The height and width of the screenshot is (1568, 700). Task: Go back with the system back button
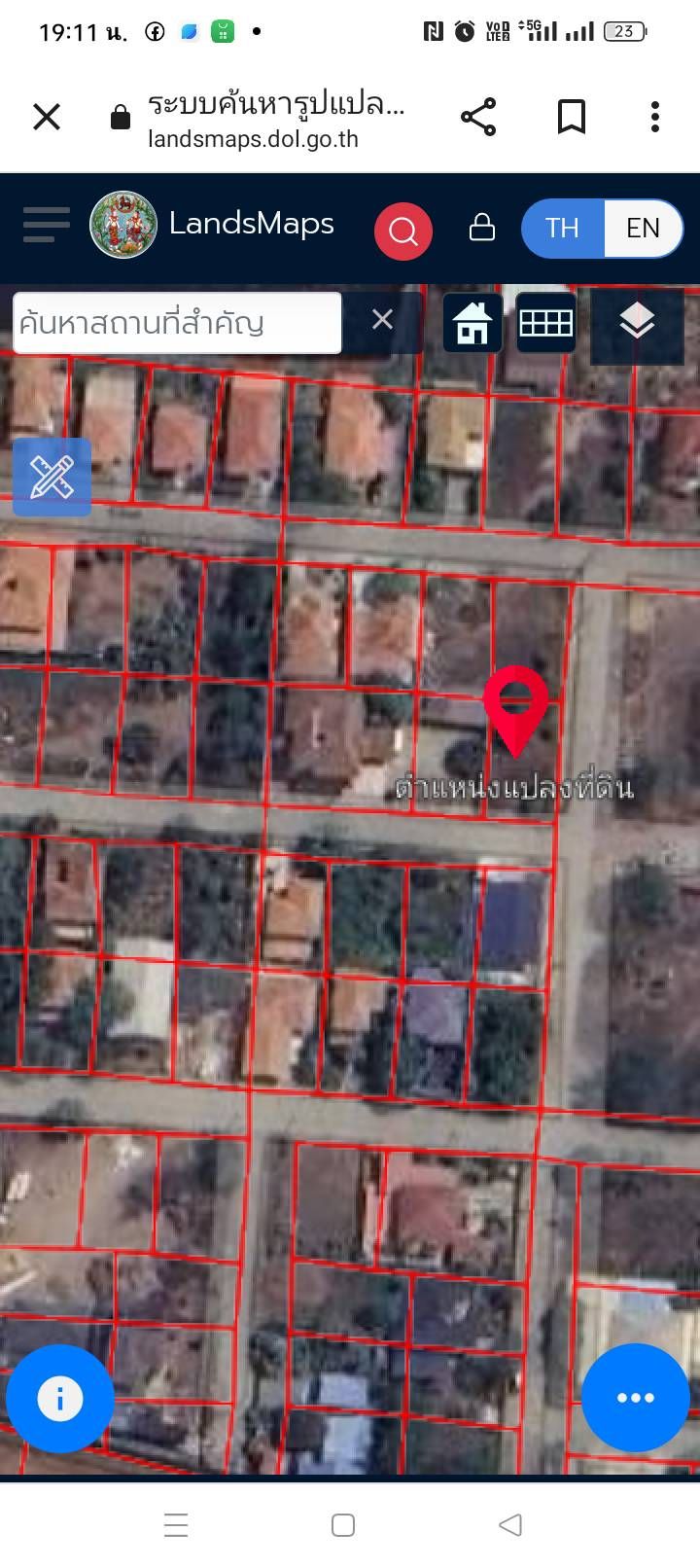point(510,1525)
